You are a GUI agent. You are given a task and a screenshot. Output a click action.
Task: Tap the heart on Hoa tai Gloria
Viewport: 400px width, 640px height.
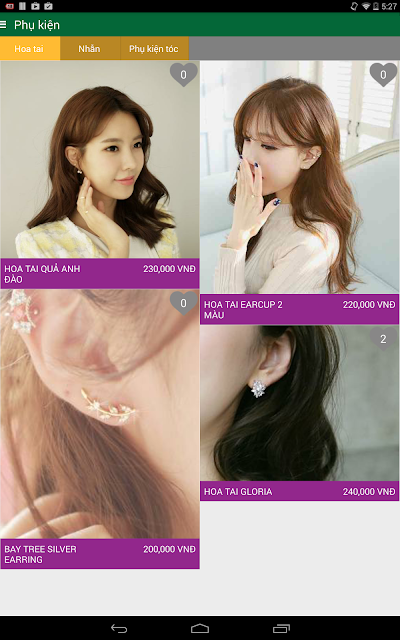click(x=383, y=339)
